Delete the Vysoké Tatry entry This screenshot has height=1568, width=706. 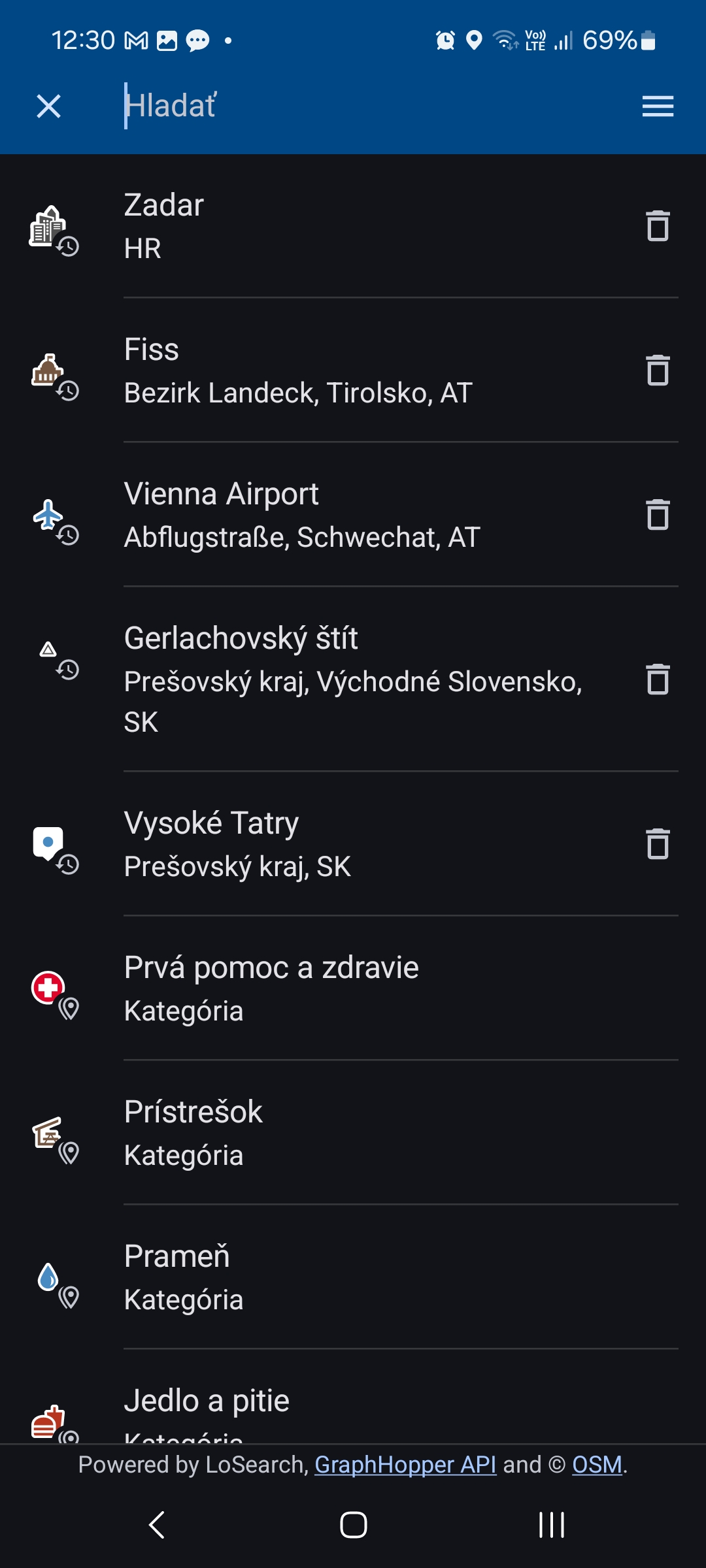pos(658,844)
